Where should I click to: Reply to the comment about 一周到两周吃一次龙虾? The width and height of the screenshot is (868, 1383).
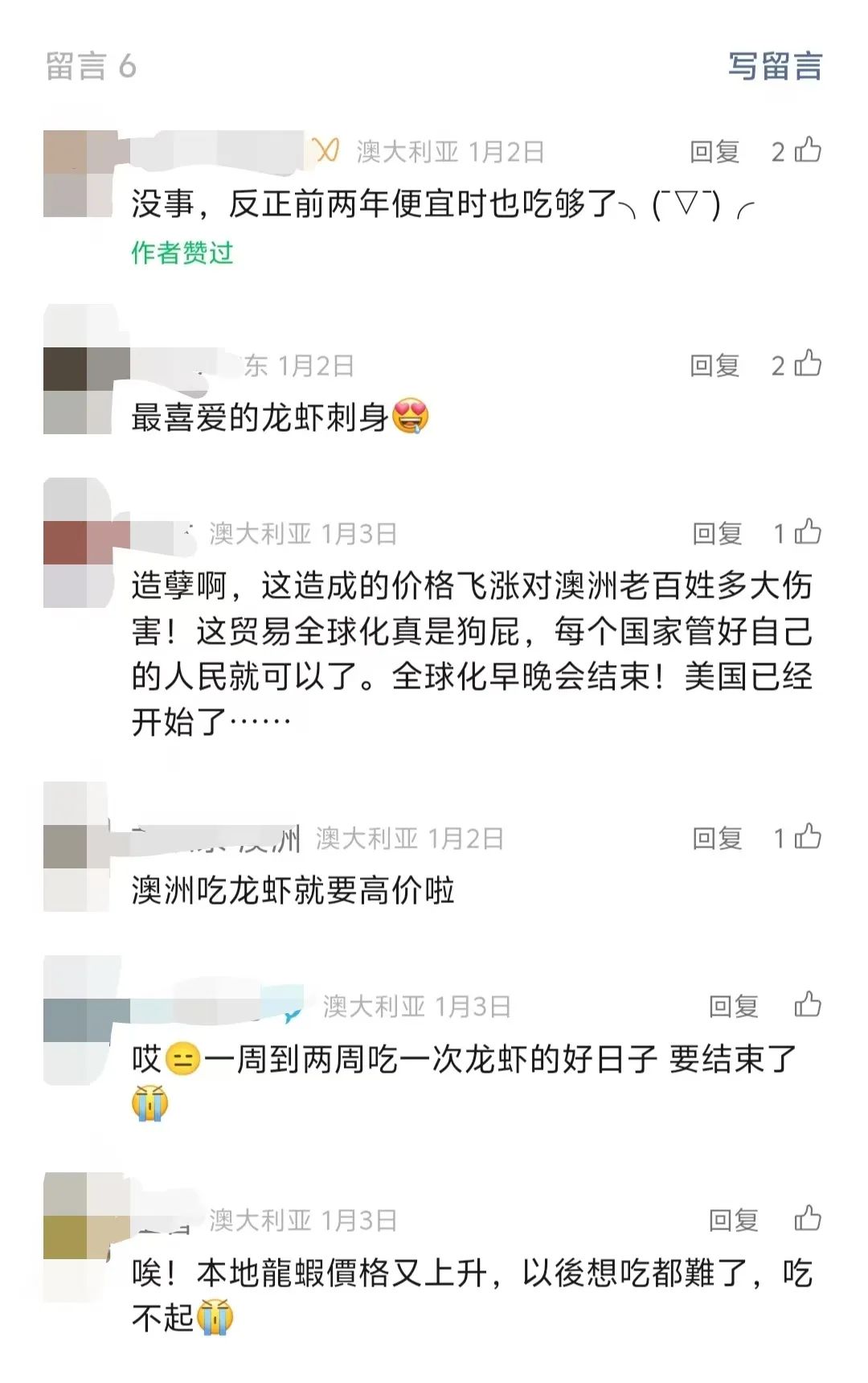click(733, 1006)
